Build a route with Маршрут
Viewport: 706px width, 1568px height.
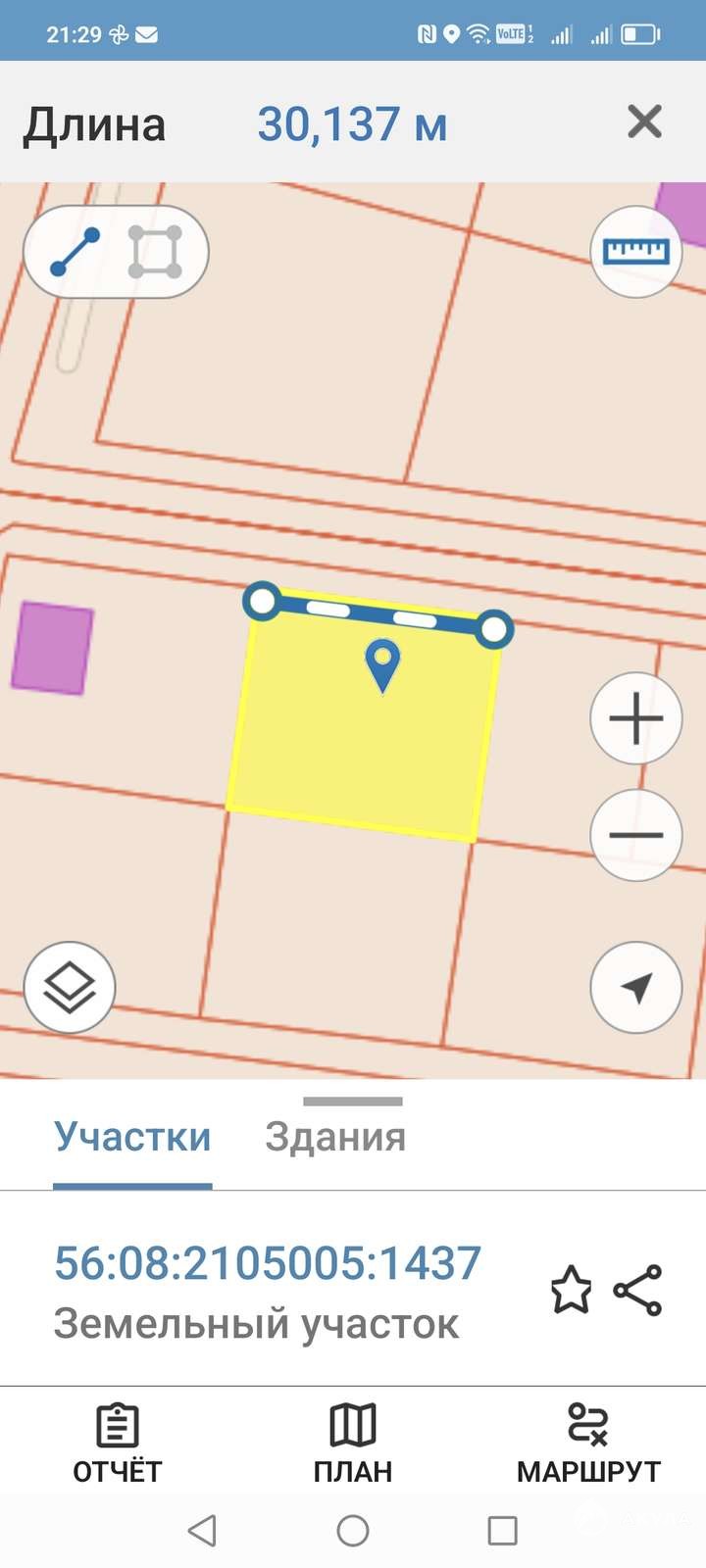pyautogui.click(x=588, y=1443)
